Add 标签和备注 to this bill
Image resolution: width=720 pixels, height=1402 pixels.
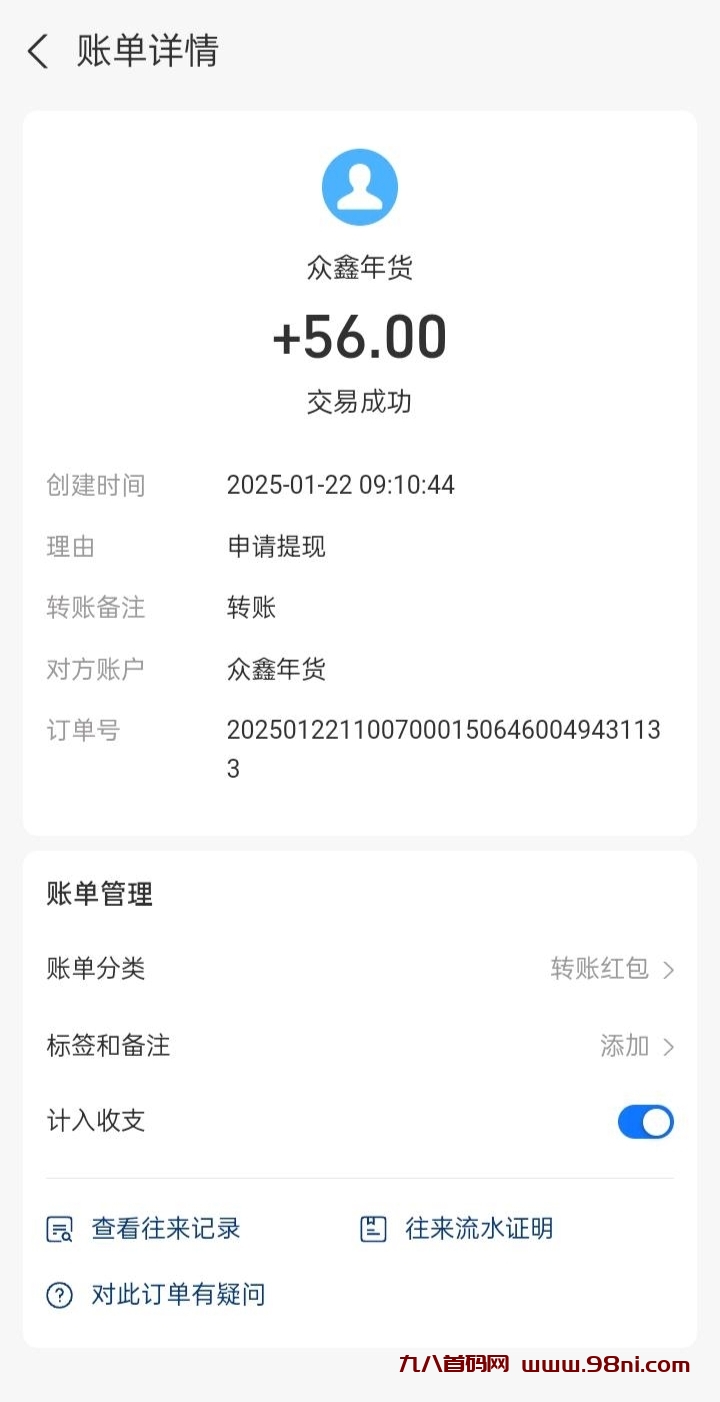tap(360, 1046)
